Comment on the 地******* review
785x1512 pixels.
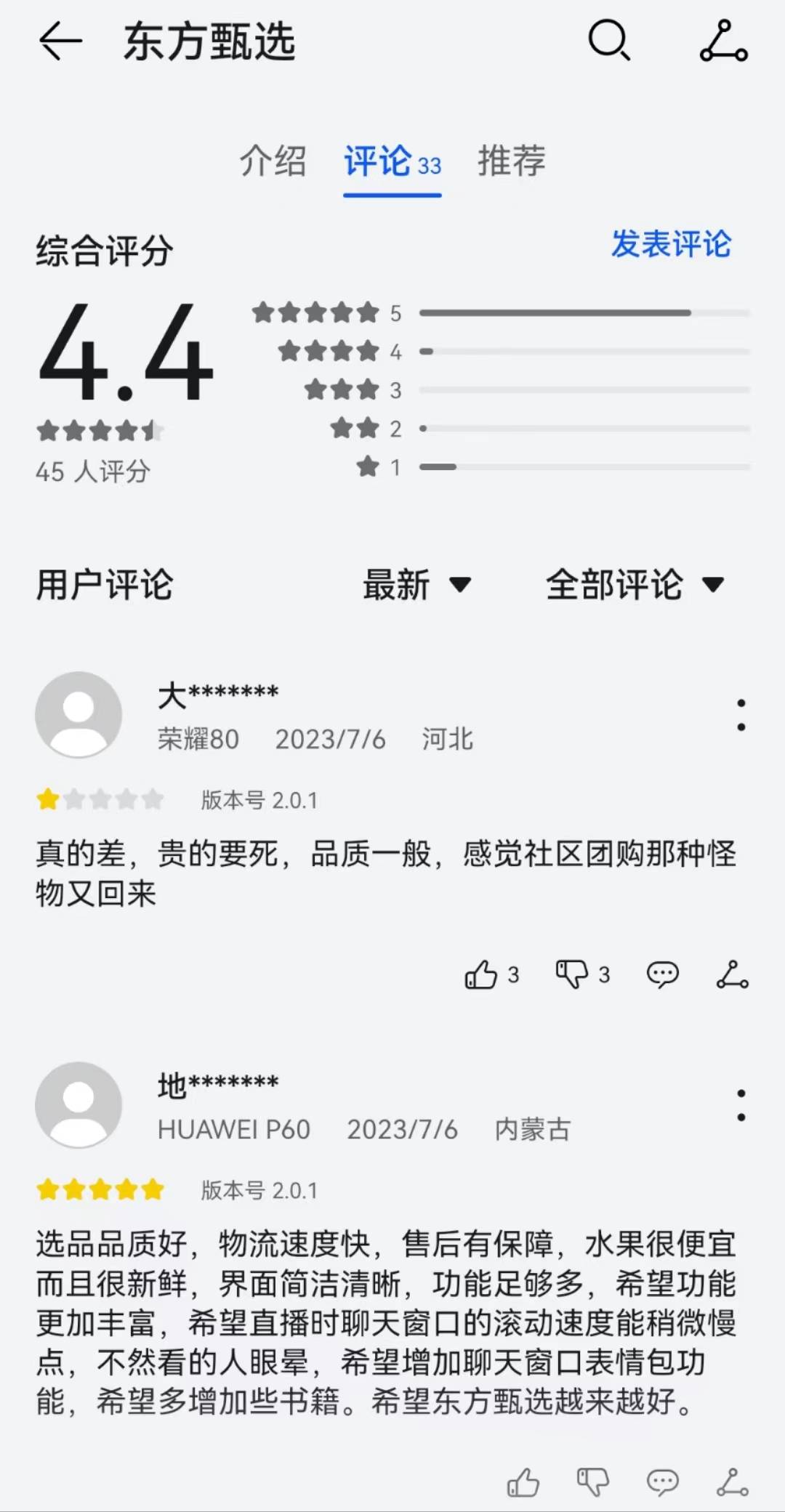[662, 1482]
